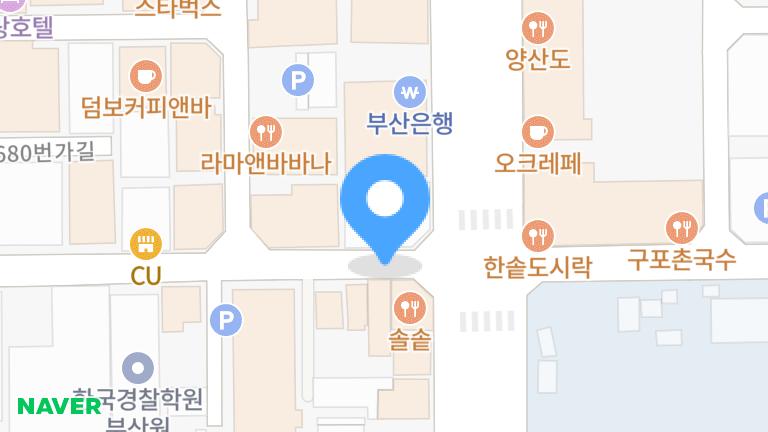This screenshot has height=432, width=768.
Task: Select the 양산도 restaurant marker
Action: pos(538,27)
